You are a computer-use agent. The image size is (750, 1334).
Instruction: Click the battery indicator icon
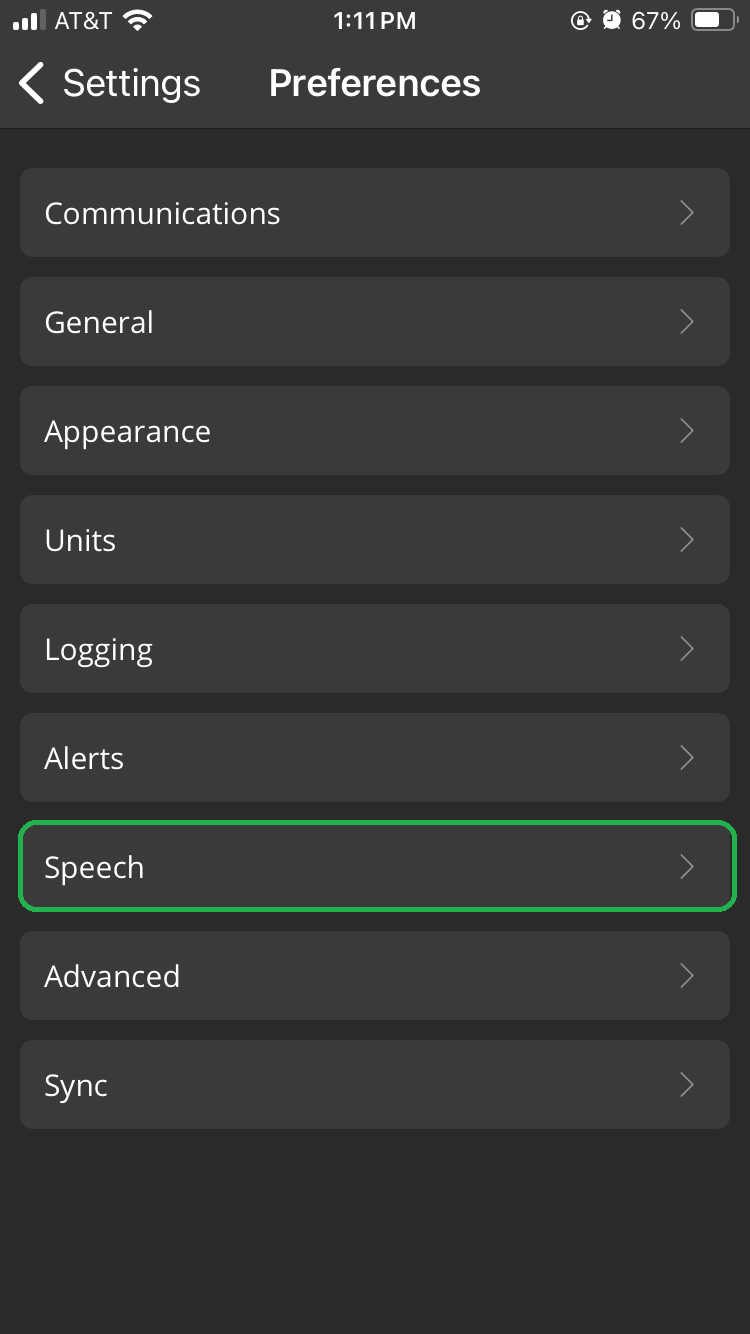coord(712,19)
